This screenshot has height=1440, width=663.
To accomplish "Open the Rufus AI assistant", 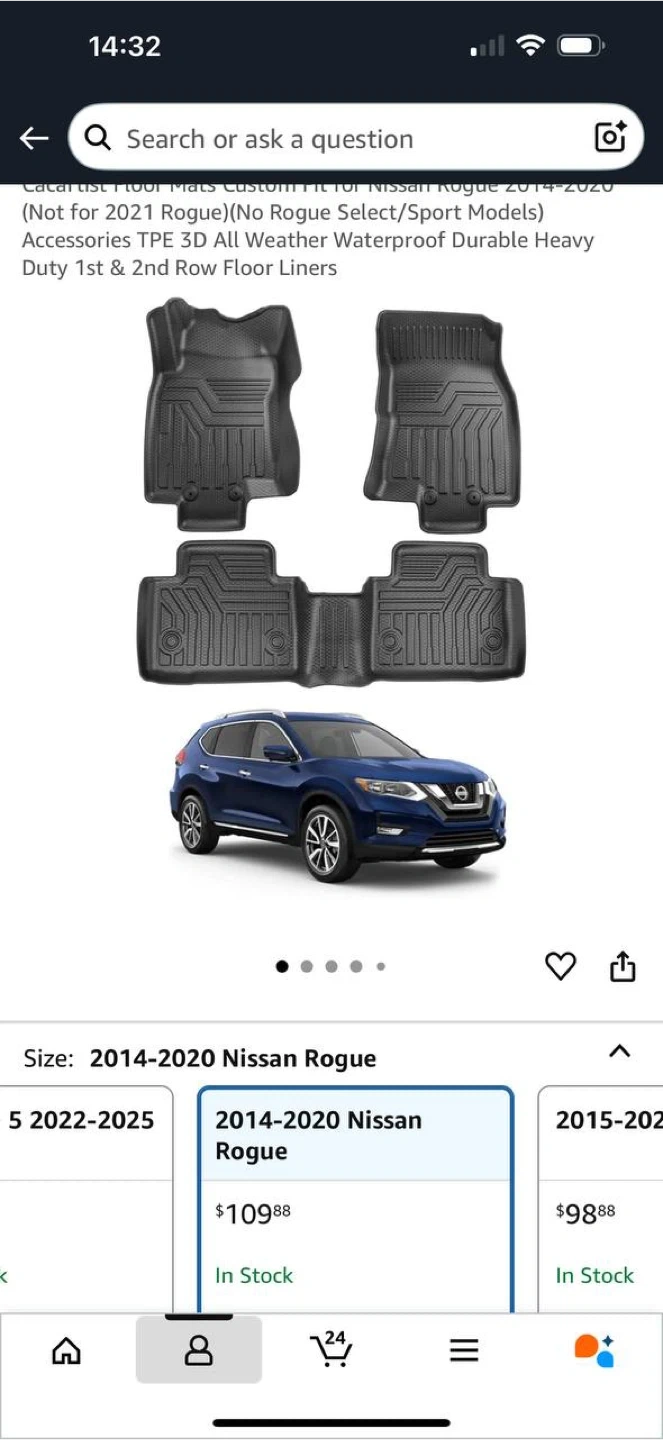I will click(x=595, y=1350).
